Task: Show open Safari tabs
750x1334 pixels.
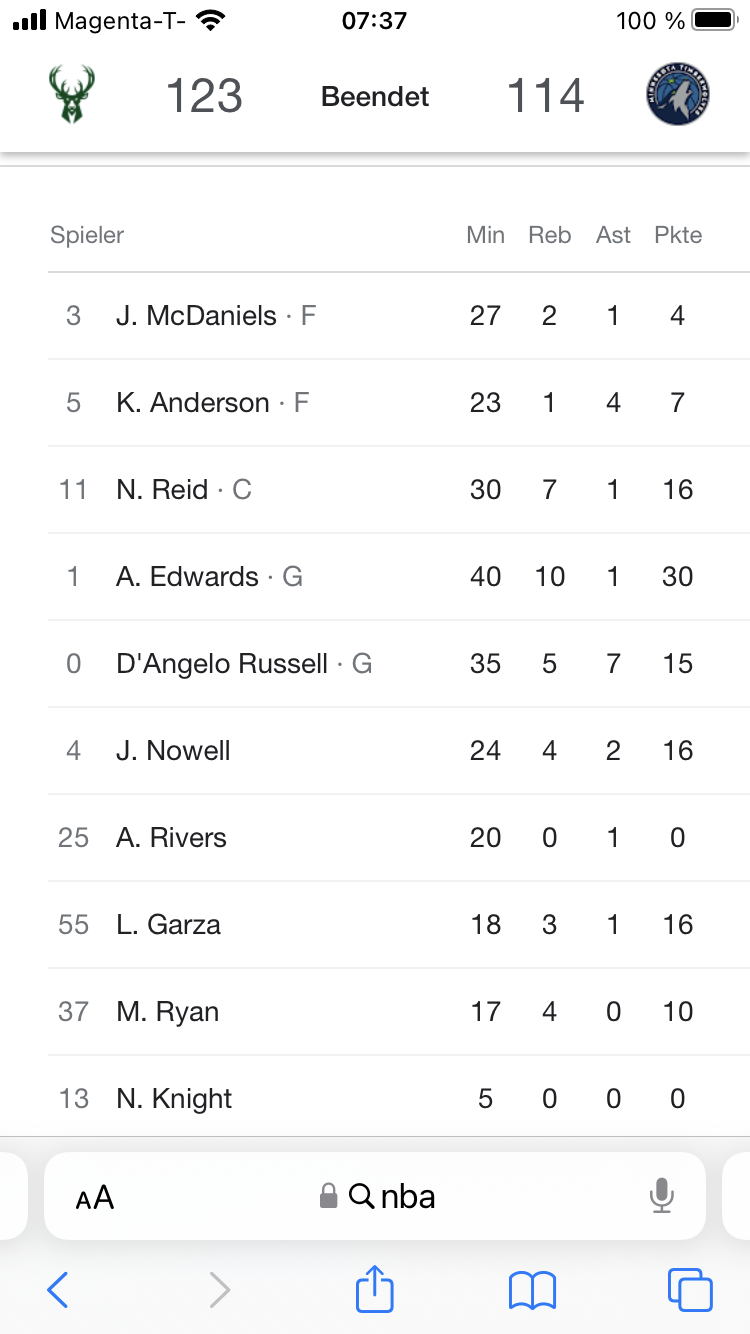Action: pyautogui.click(x=690, y=1290)
